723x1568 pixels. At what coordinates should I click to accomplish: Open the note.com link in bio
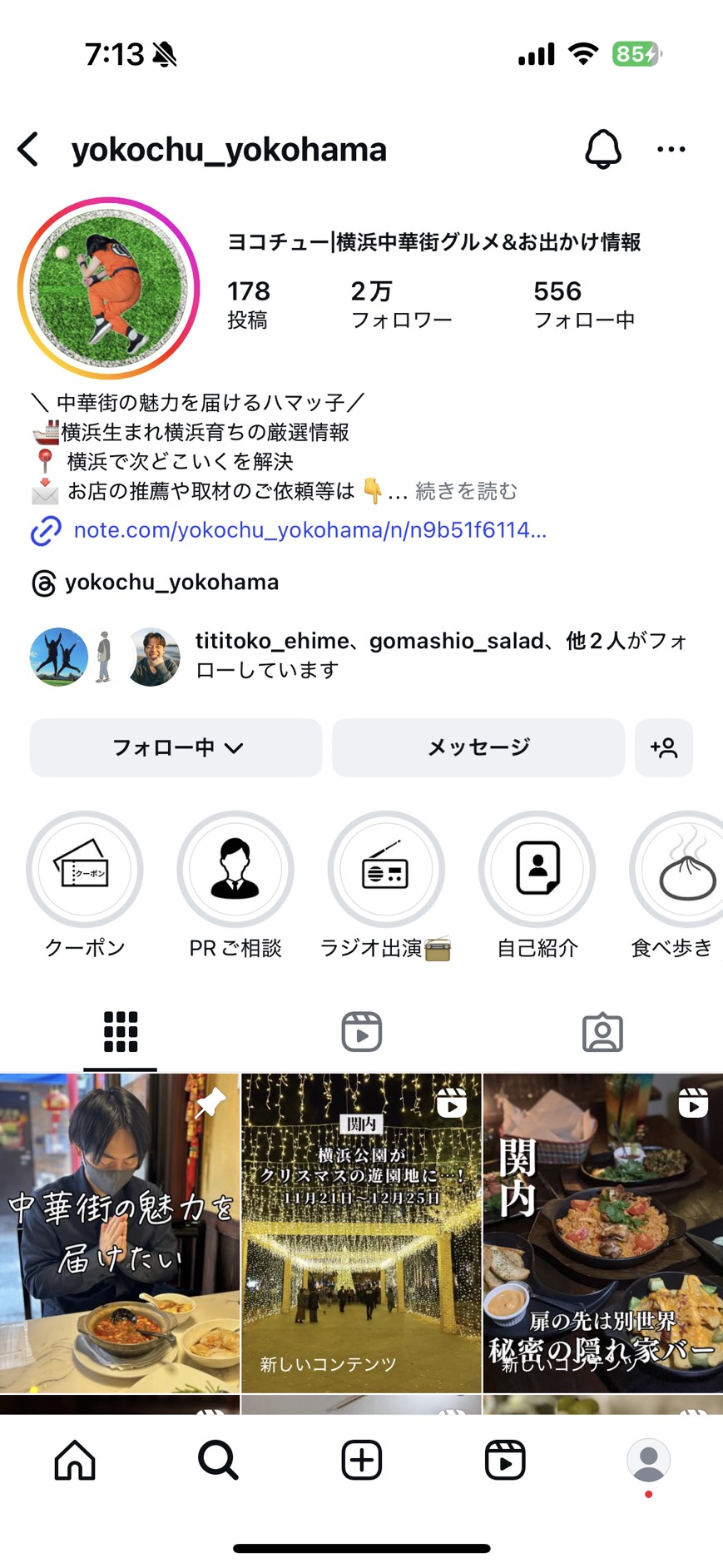pos(310,530)
